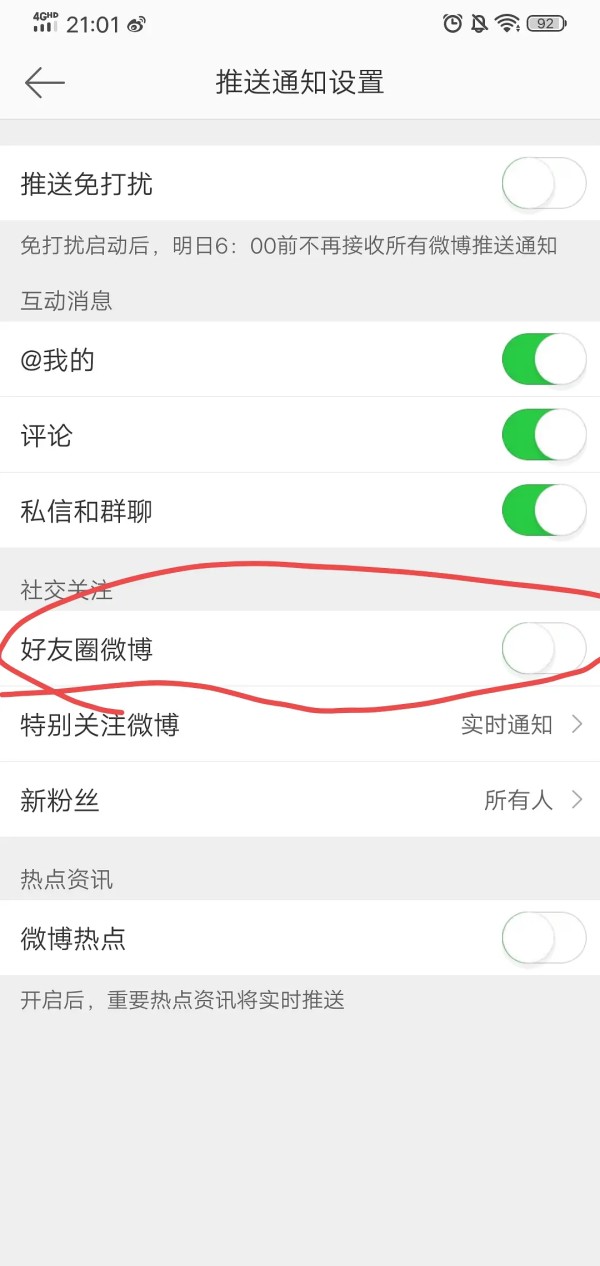Disable 评论 push notifications
This screenshot has height=1266, width=600.
click(x=543, y=436)
